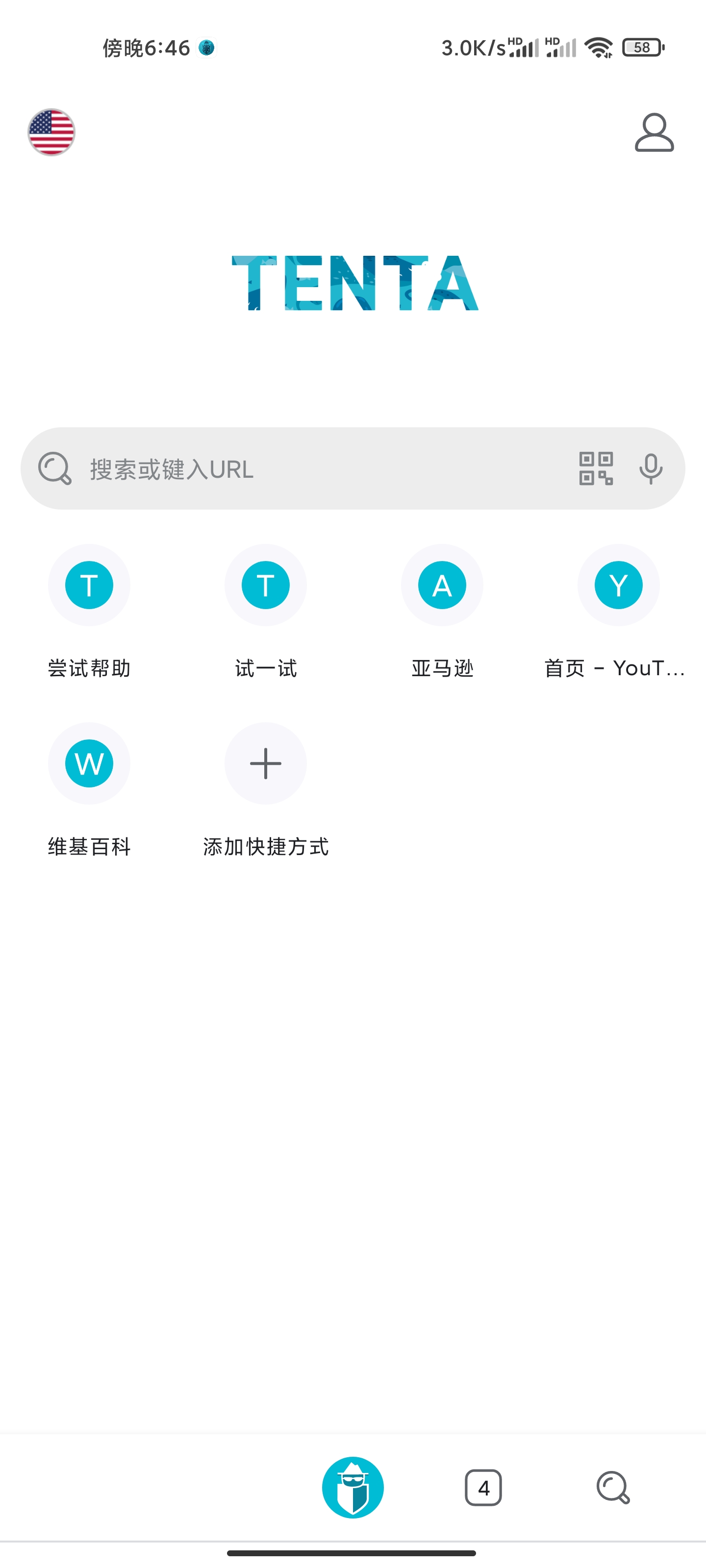Open the 首页 - YouTube shortcut
706x1568 pixels.
coord(618,586)
